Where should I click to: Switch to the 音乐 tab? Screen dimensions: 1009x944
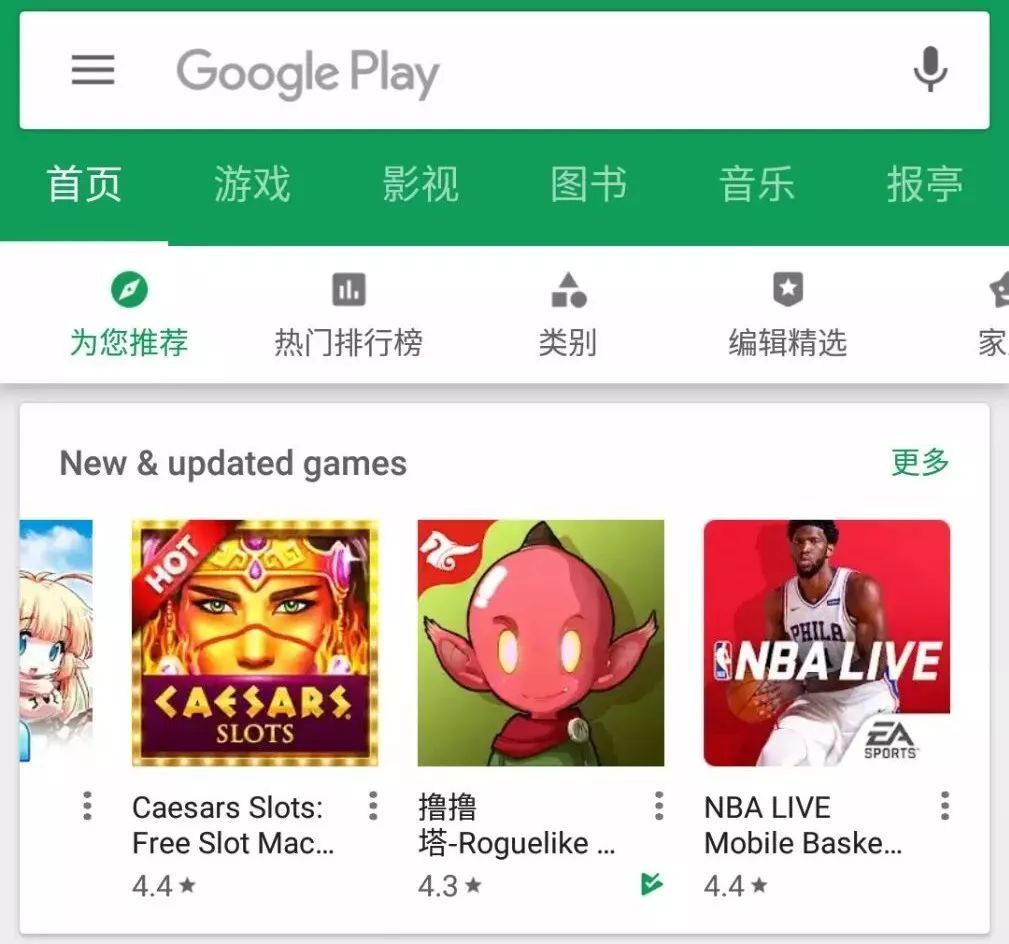[756, 185]
